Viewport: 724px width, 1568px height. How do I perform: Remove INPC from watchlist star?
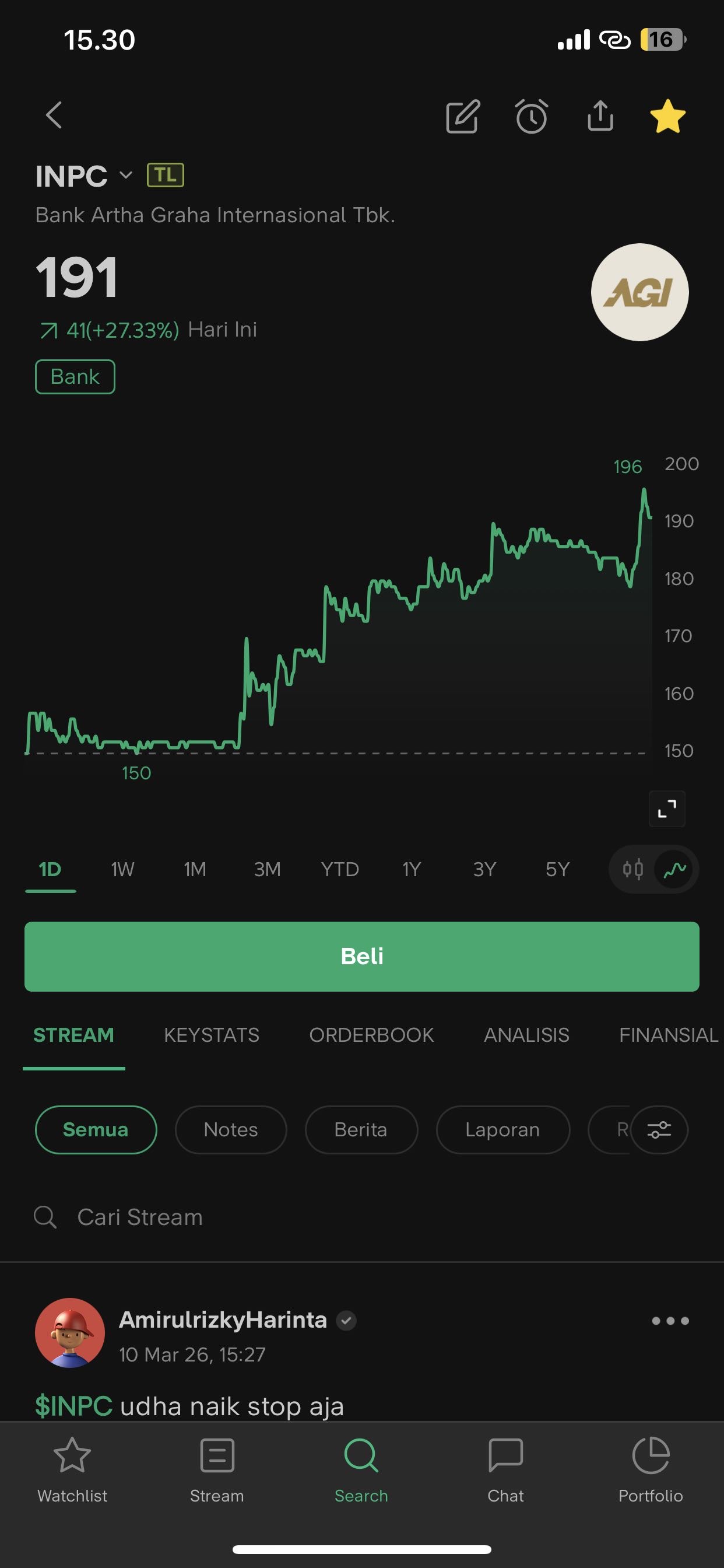667,116
